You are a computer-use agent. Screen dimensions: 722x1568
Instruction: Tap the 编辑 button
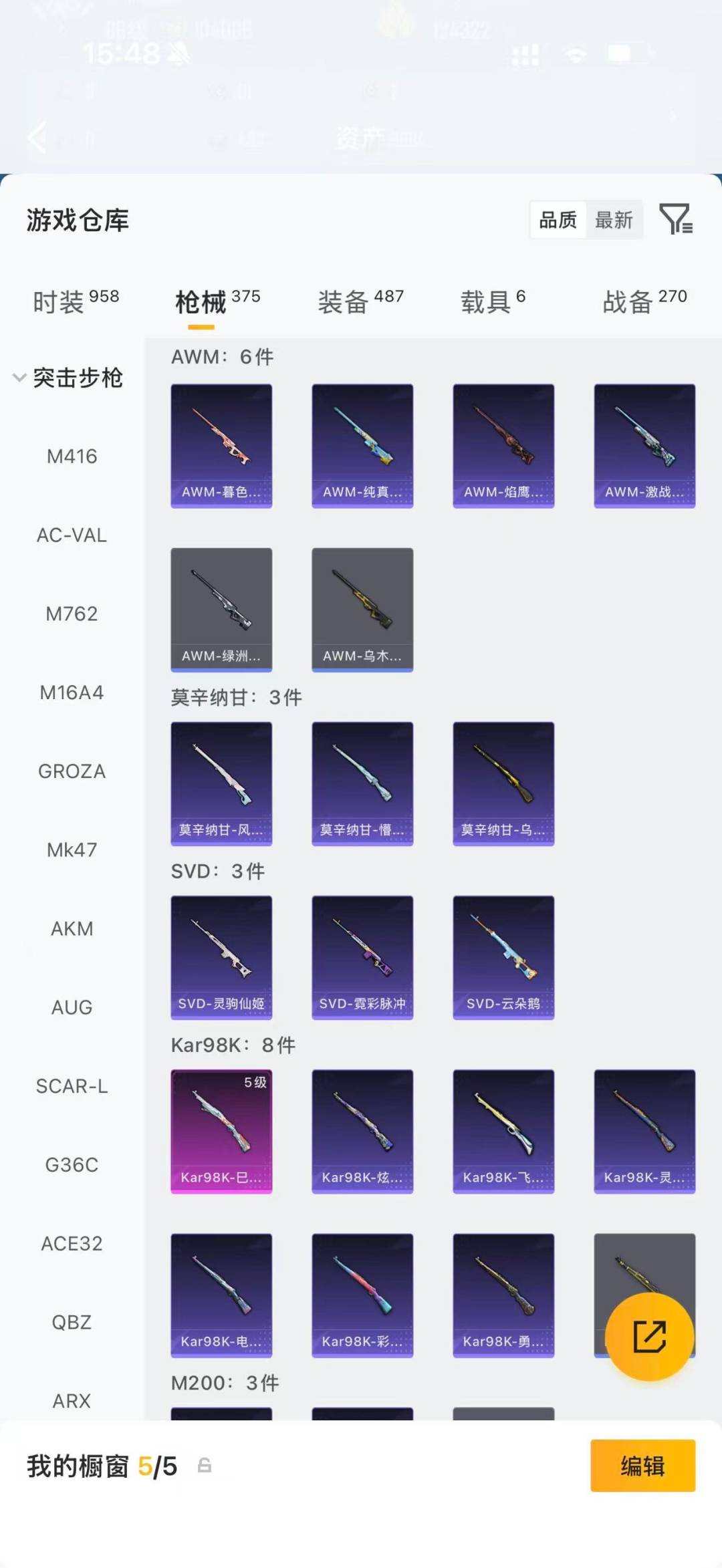pos(642,1466)
